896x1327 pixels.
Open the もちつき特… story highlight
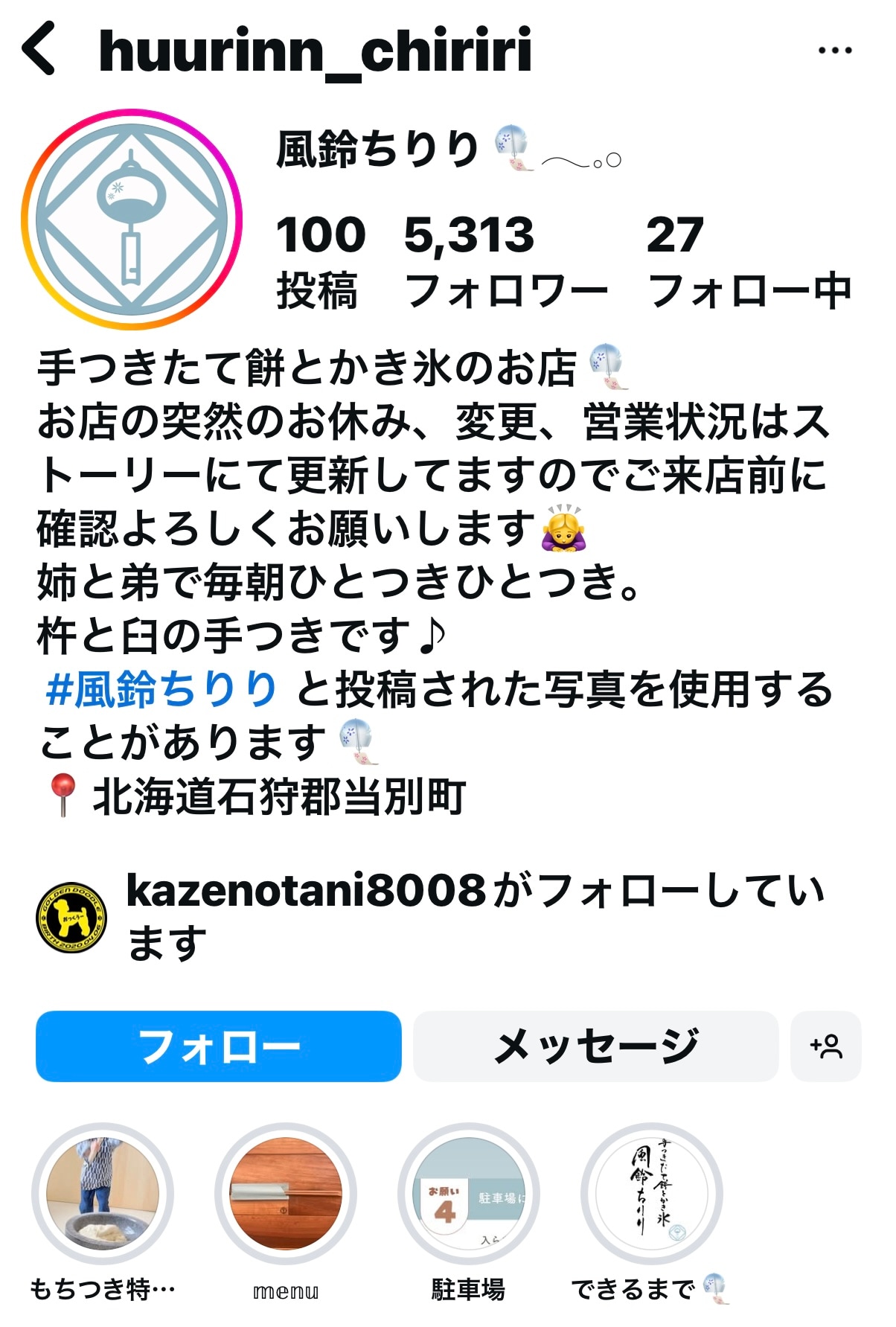pos(103,1193)
